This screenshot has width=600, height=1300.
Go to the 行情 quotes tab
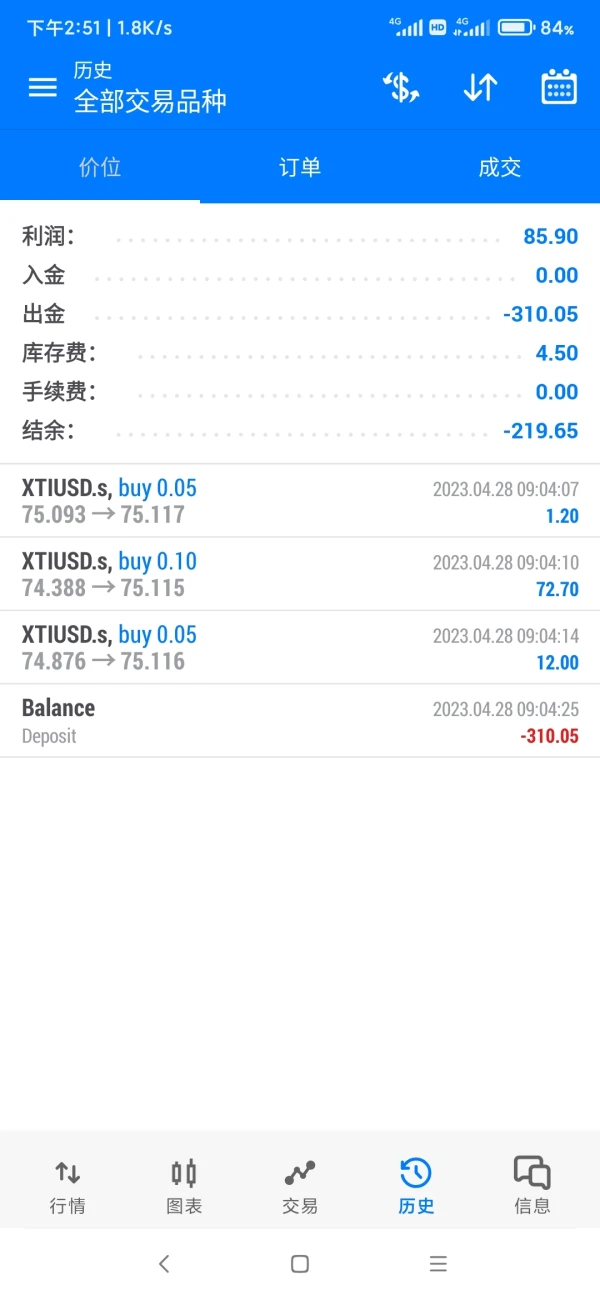[x=68, y=1186]
